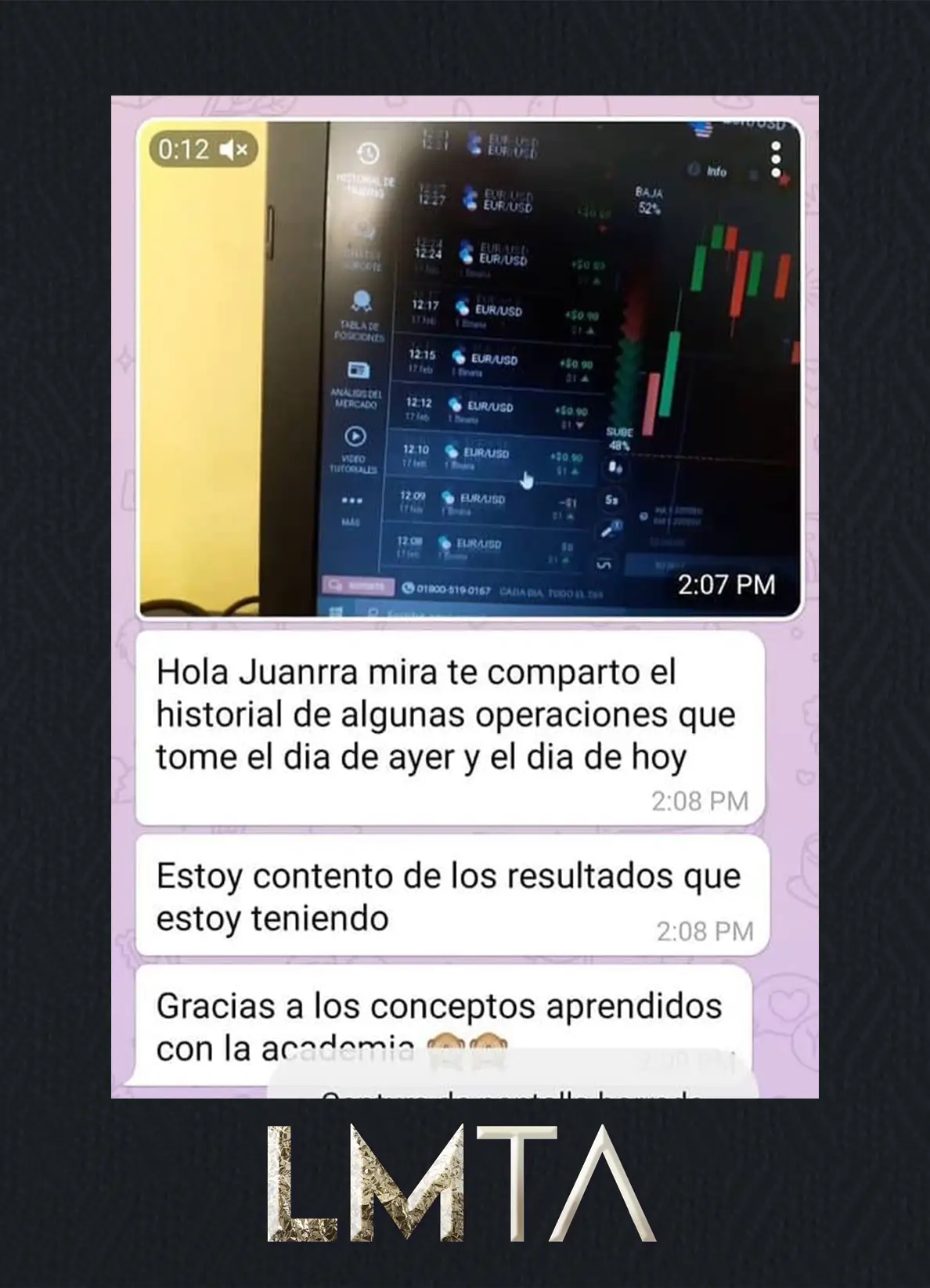
Task: Toggle the trade amount coins control
Action: click(615, 467)
